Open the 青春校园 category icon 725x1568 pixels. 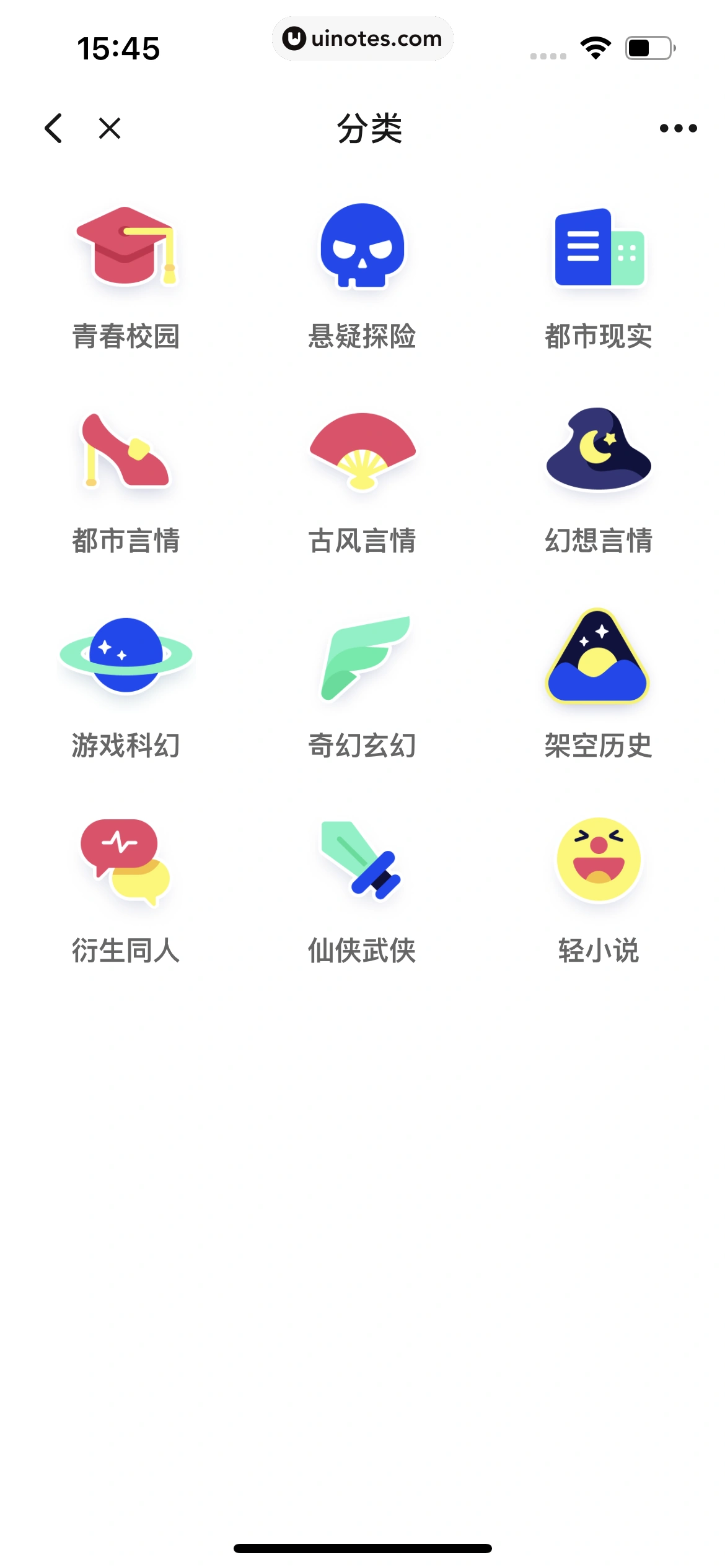tap(126, 248)
